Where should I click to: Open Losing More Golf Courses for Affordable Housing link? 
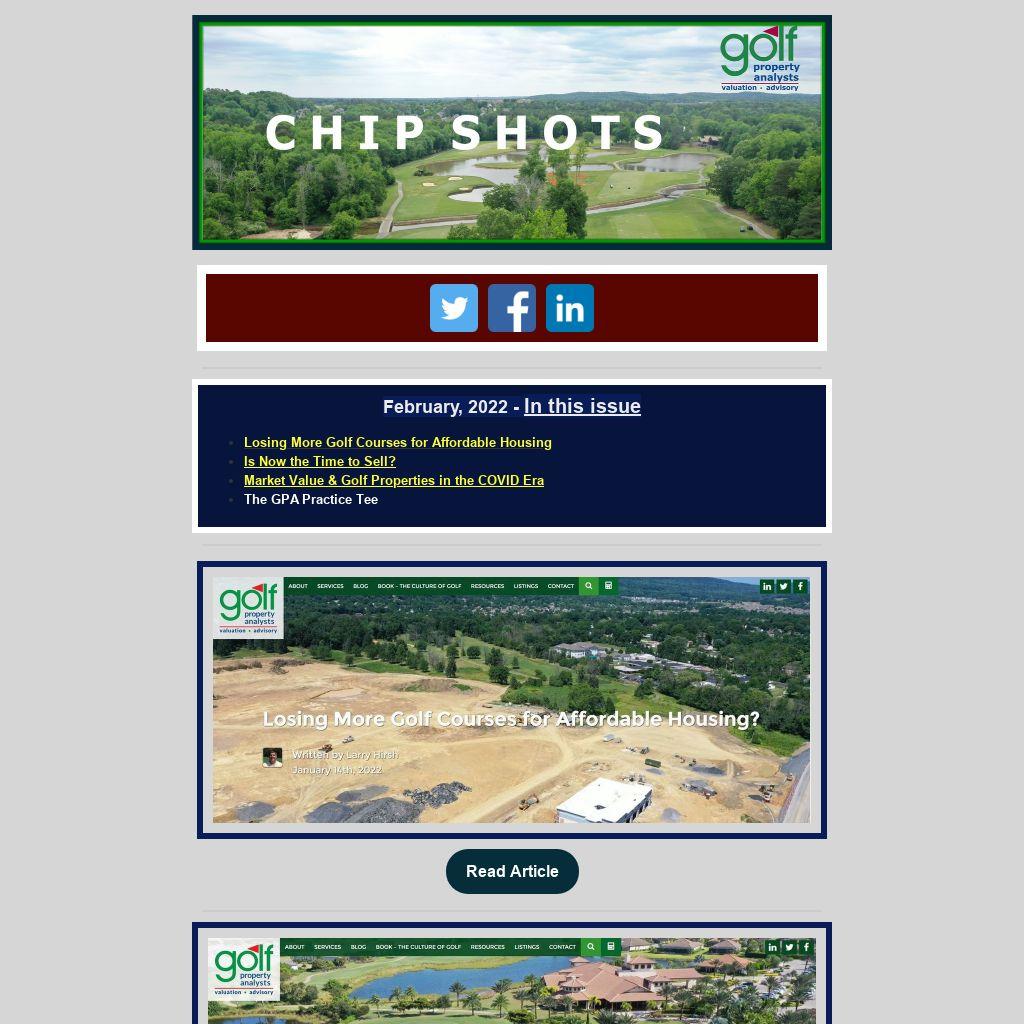397,442
